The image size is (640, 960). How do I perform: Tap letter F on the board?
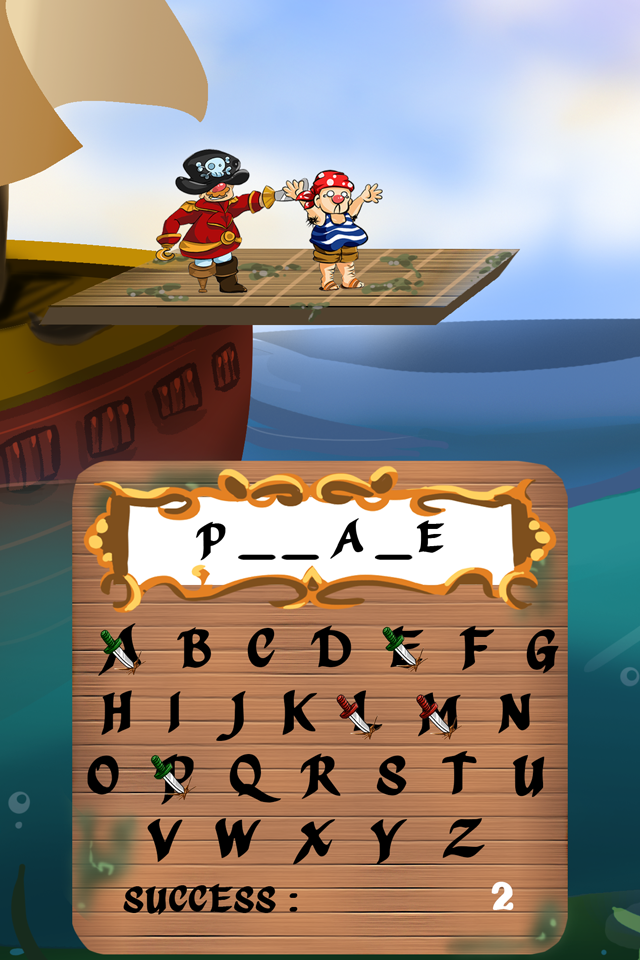(475, 649)
